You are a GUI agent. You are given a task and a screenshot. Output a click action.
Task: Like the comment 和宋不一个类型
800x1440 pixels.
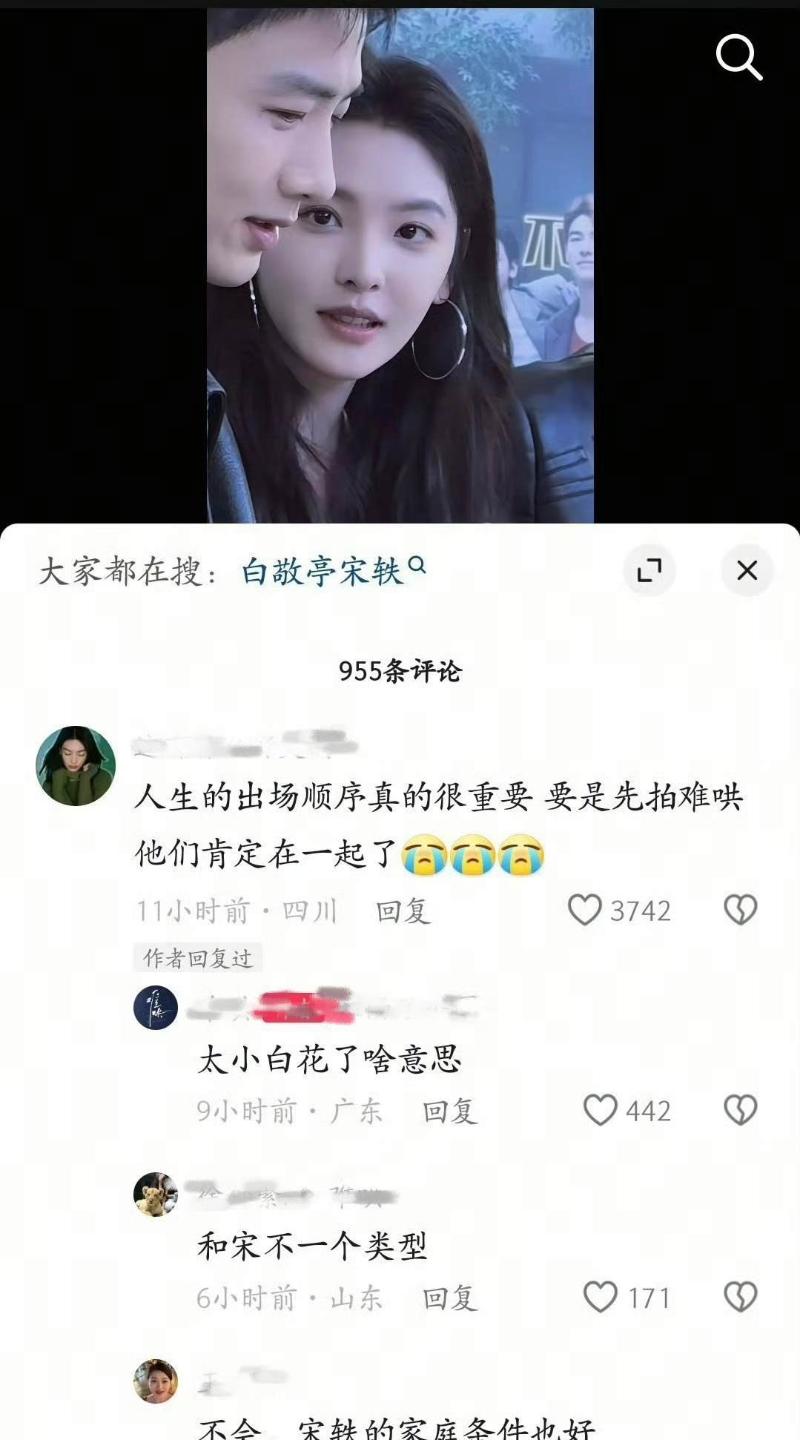(600, 1297)
